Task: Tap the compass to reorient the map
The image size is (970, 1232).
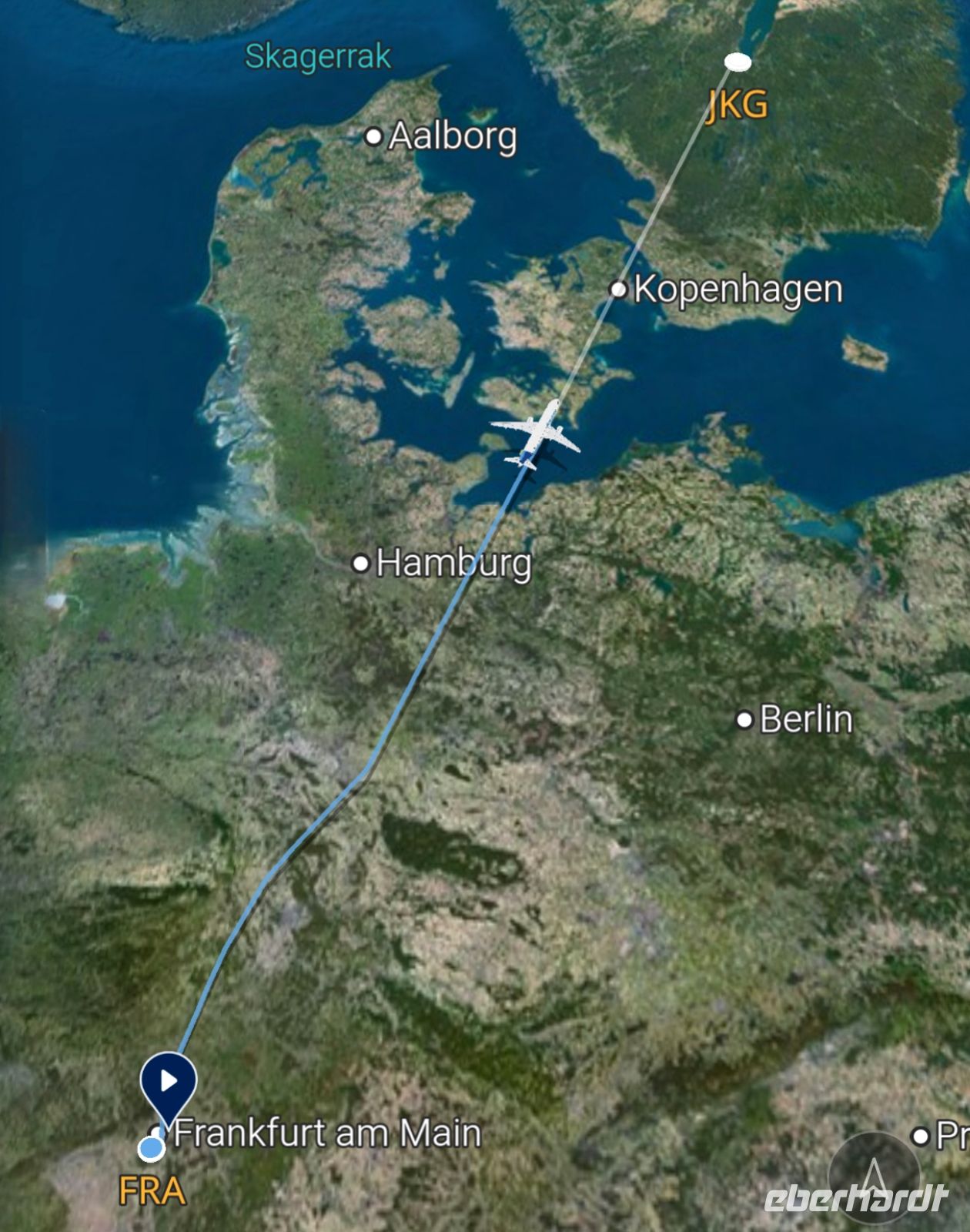Action: coord(874,1176)
